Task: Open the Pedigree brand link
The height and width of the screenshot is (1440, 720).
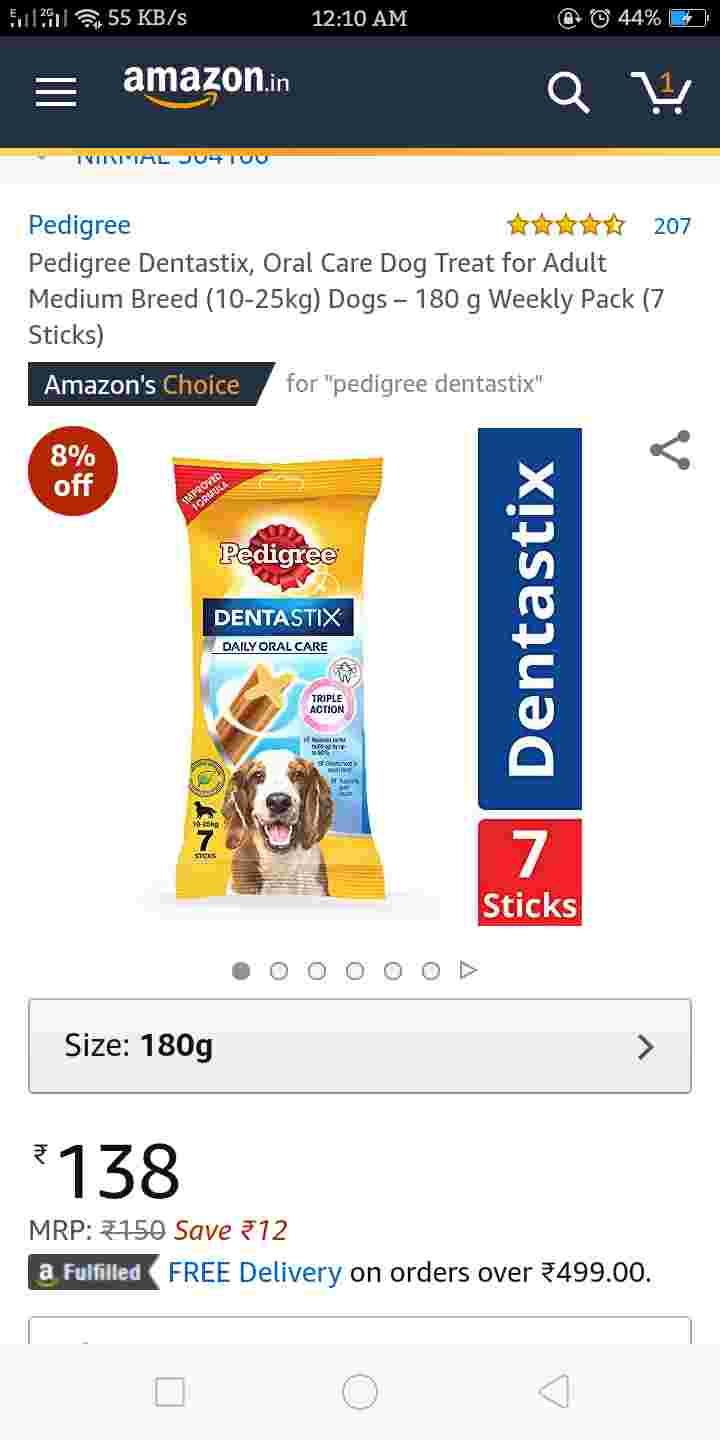Action: pos(79,225)
